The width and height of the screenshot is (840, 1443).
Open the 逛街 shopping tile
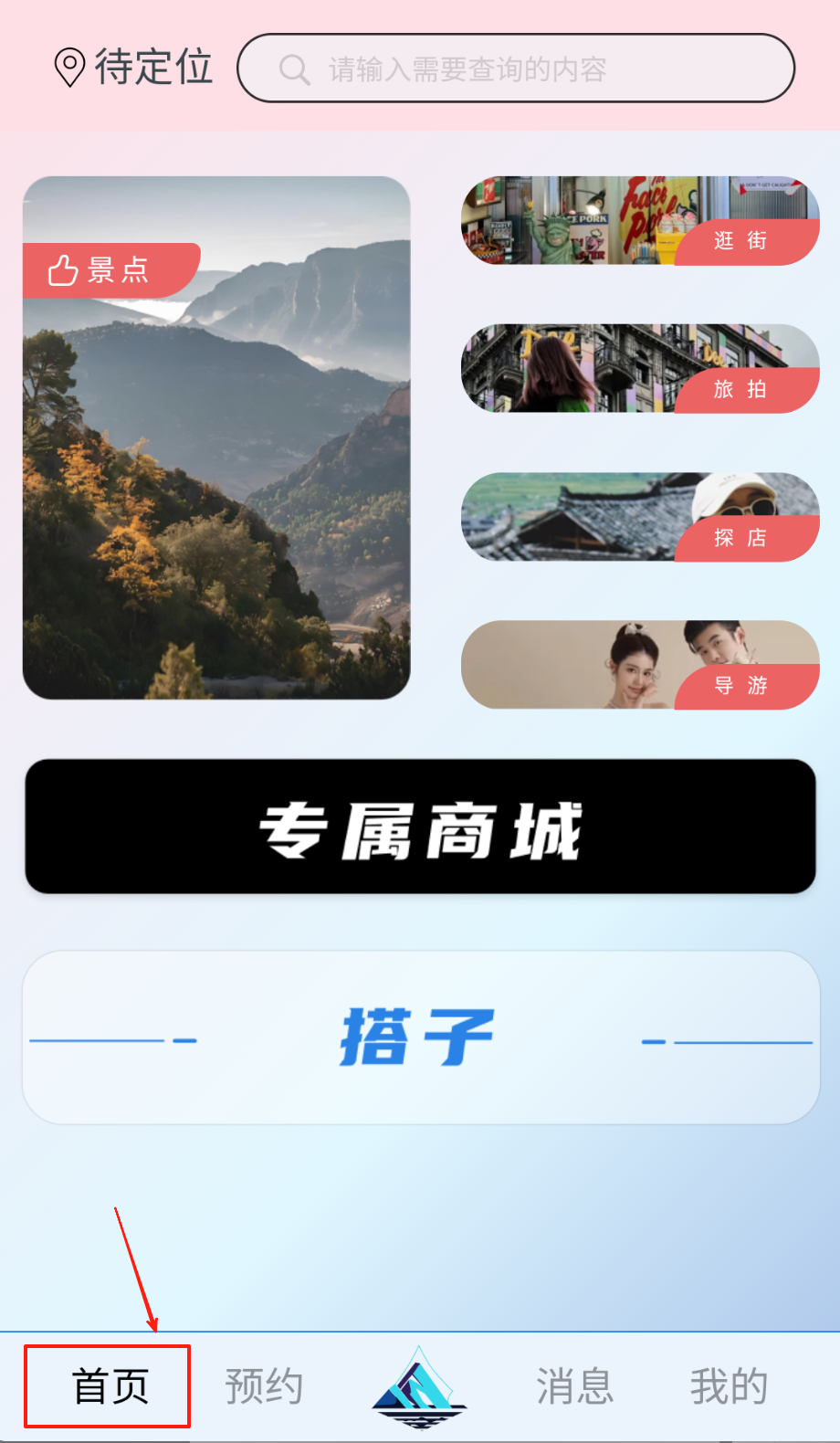(x=640, y=221)
